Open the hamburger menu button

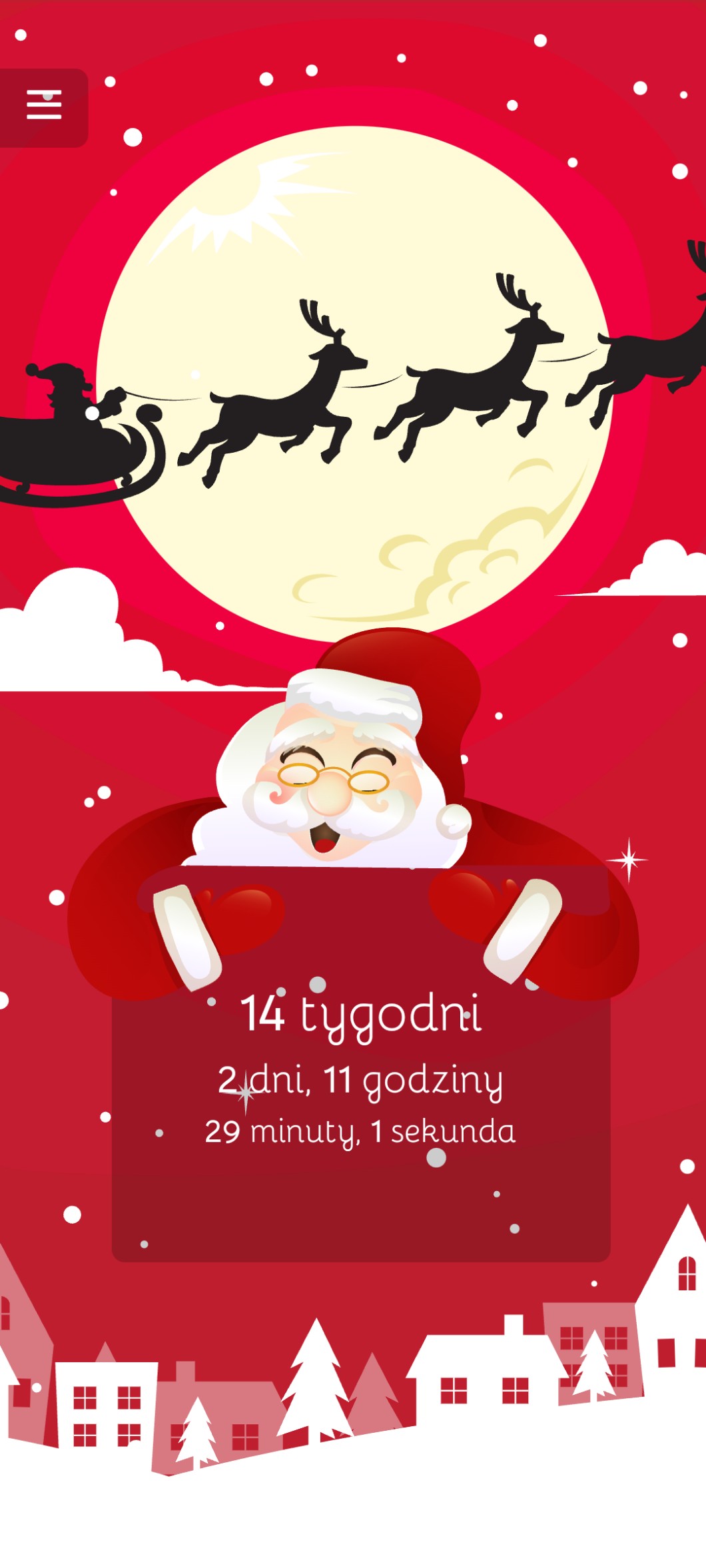(x=44, y=106)
